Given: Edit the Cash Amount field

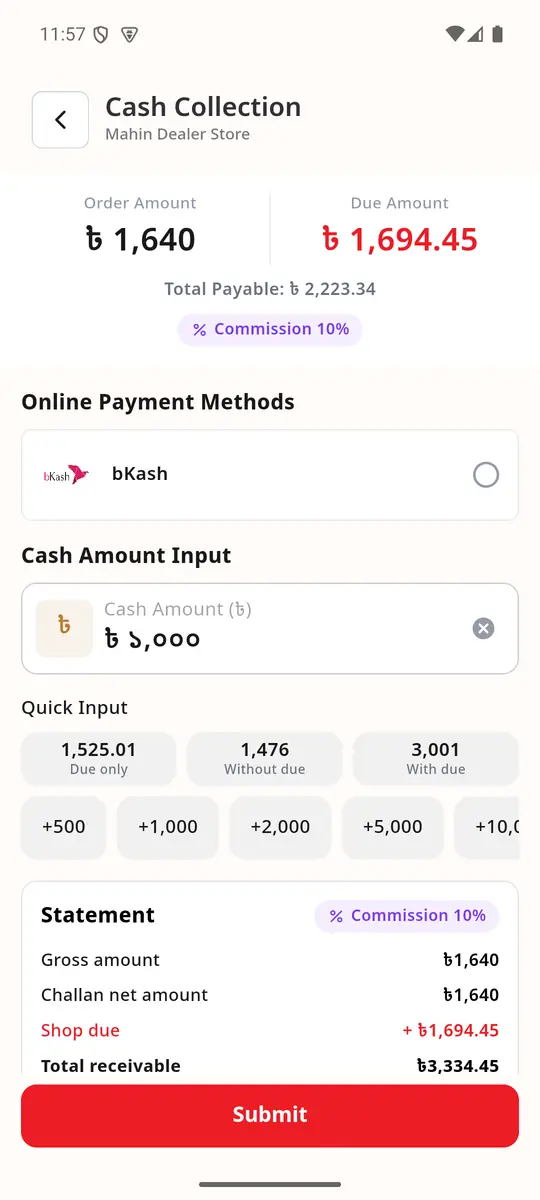Looking at the screenshot, I should [x=270, y=628].
